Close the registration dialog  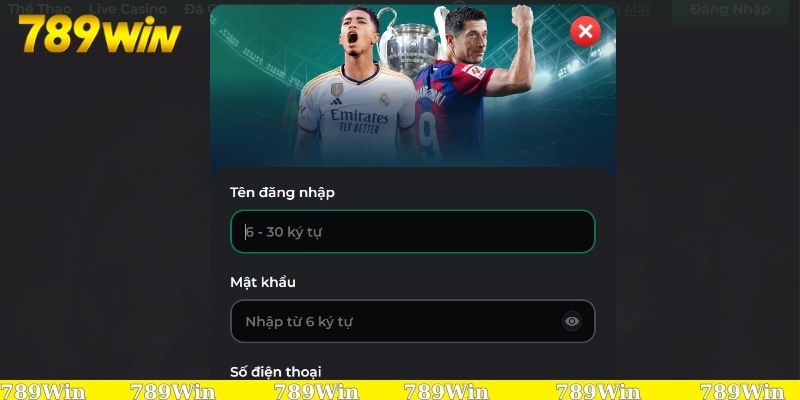pyautogui.click(x=585, y=31)
